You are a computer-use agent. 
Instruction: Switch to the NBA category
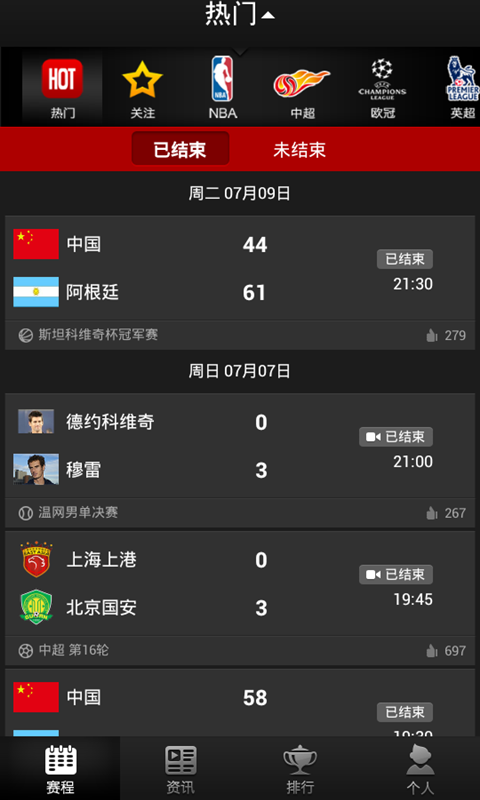[x=222, y=89]
